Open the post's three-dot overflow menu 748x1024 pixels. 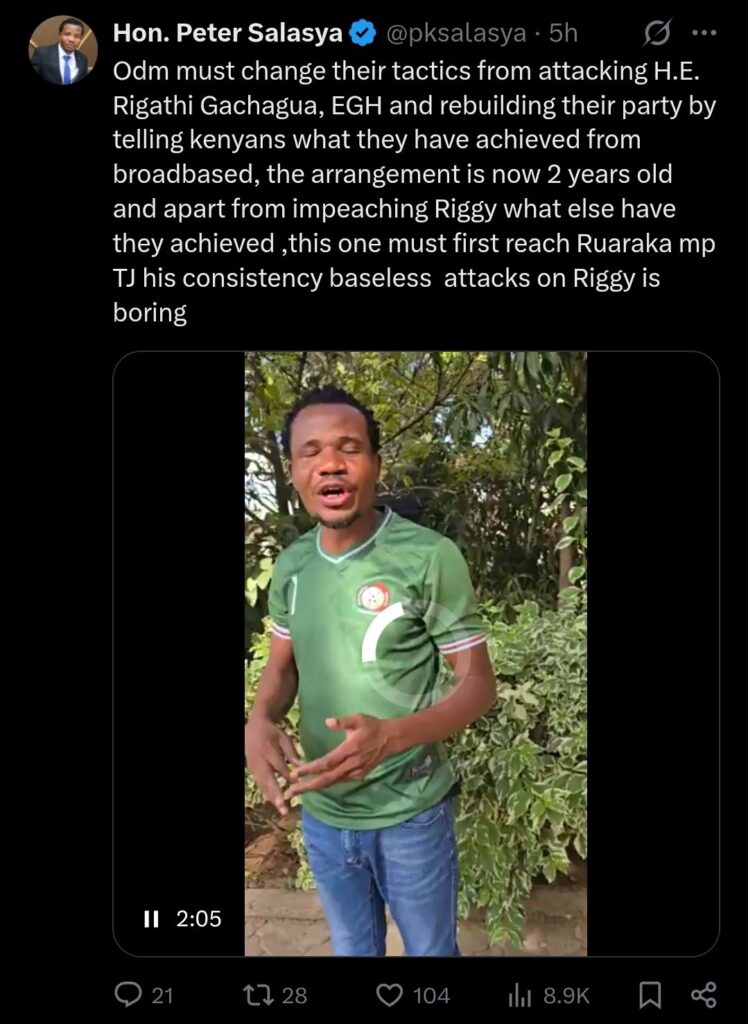[705, 33]
